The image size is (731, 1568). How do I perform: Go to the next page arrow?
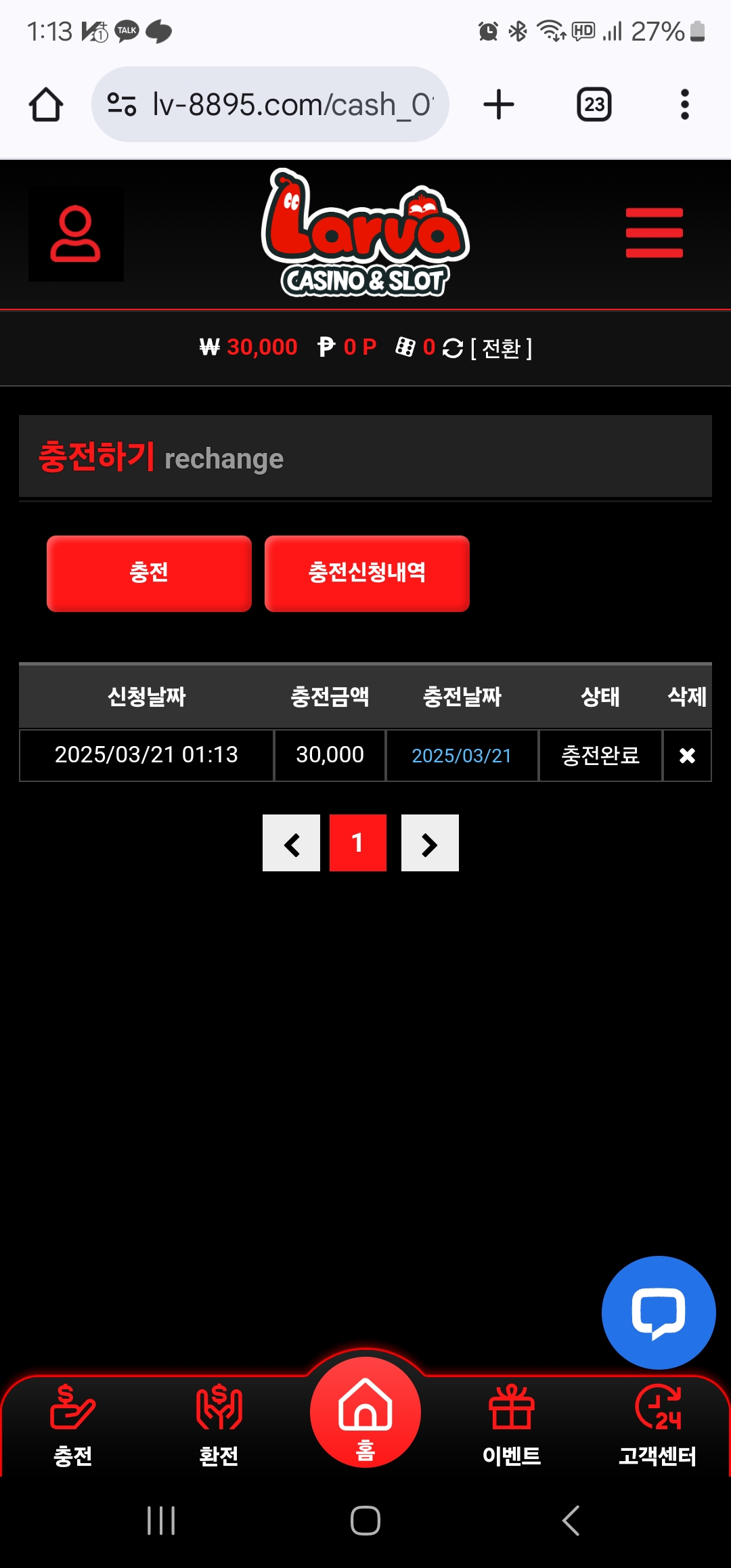(430, 844)
